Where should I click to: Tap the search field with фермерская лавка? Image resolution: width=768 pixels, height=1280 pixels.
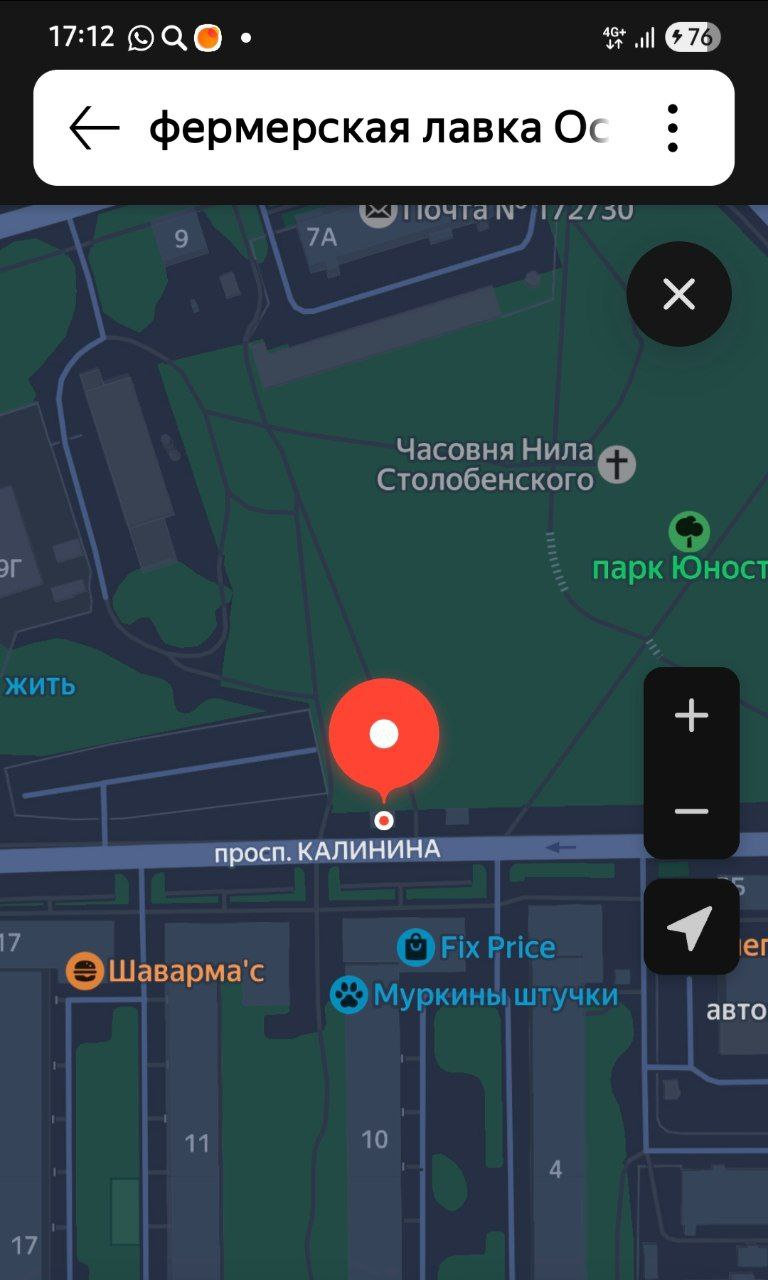point(379,128)
